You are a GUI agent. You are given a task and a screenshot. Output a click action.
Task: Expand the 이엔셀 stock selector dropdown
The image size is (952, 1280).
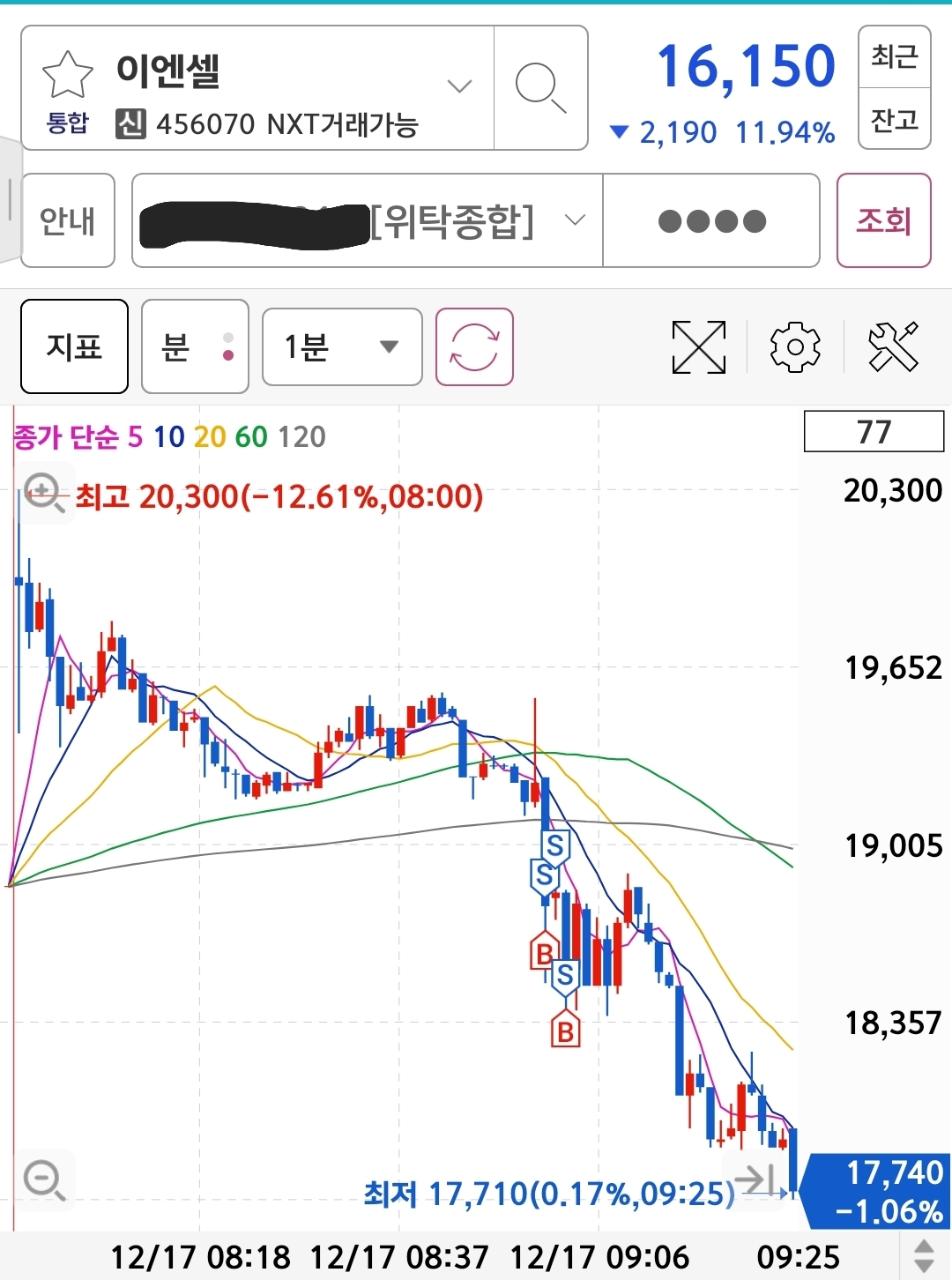[x=459, y=86]
